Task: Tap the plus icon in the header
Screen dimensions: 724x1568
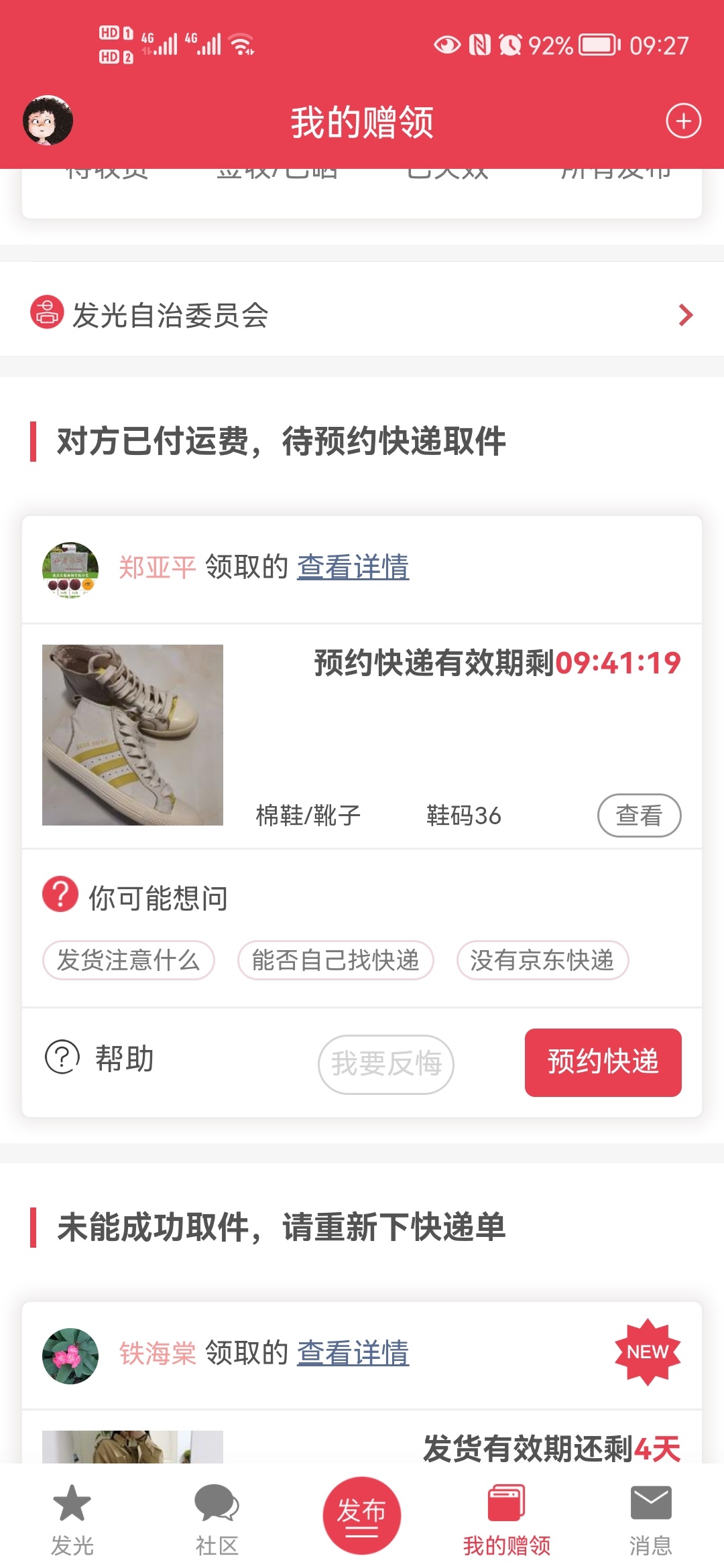Action: click(682, 121)
